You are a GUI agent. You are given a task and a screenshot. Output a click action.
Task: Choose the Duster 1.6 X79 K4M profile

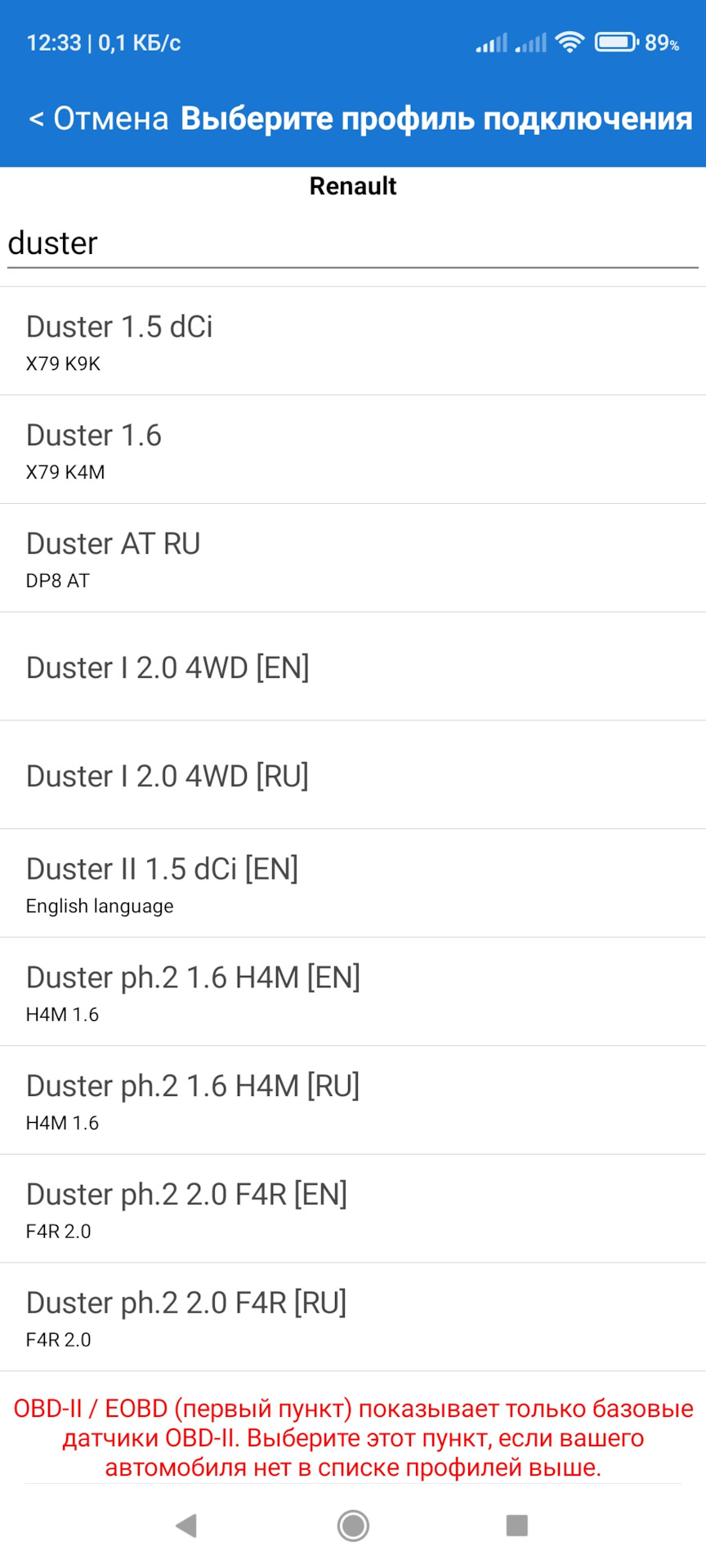click(351, 450)
